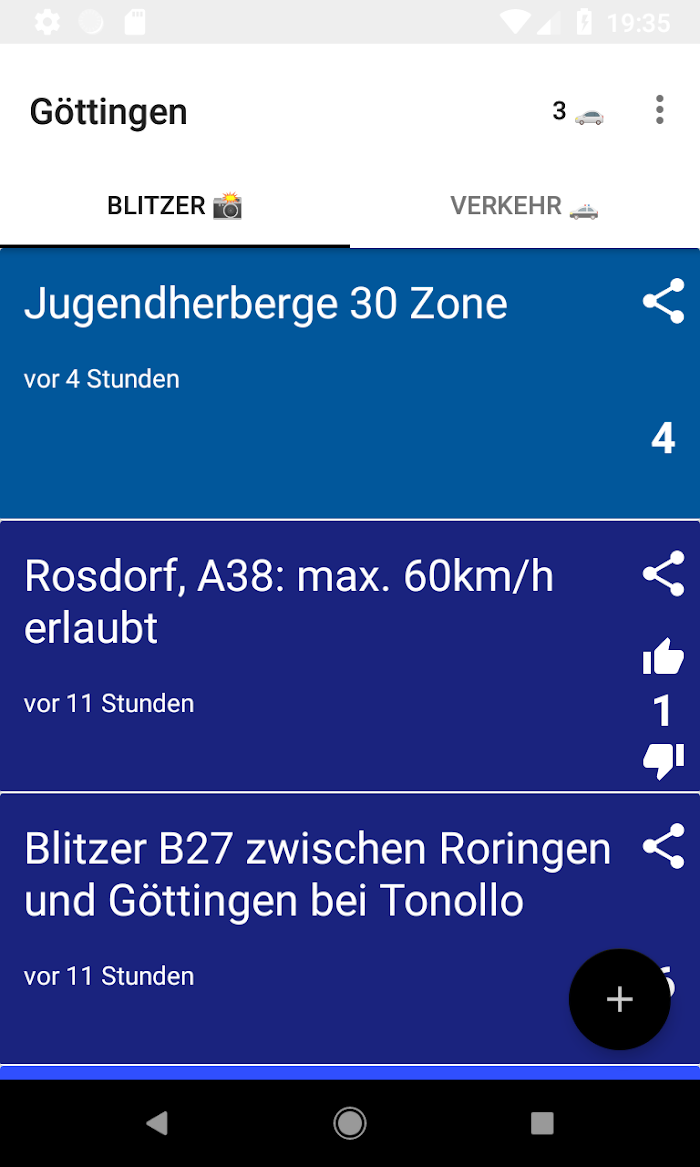Upvote the Rosdorf A38 report

point(663,656)
